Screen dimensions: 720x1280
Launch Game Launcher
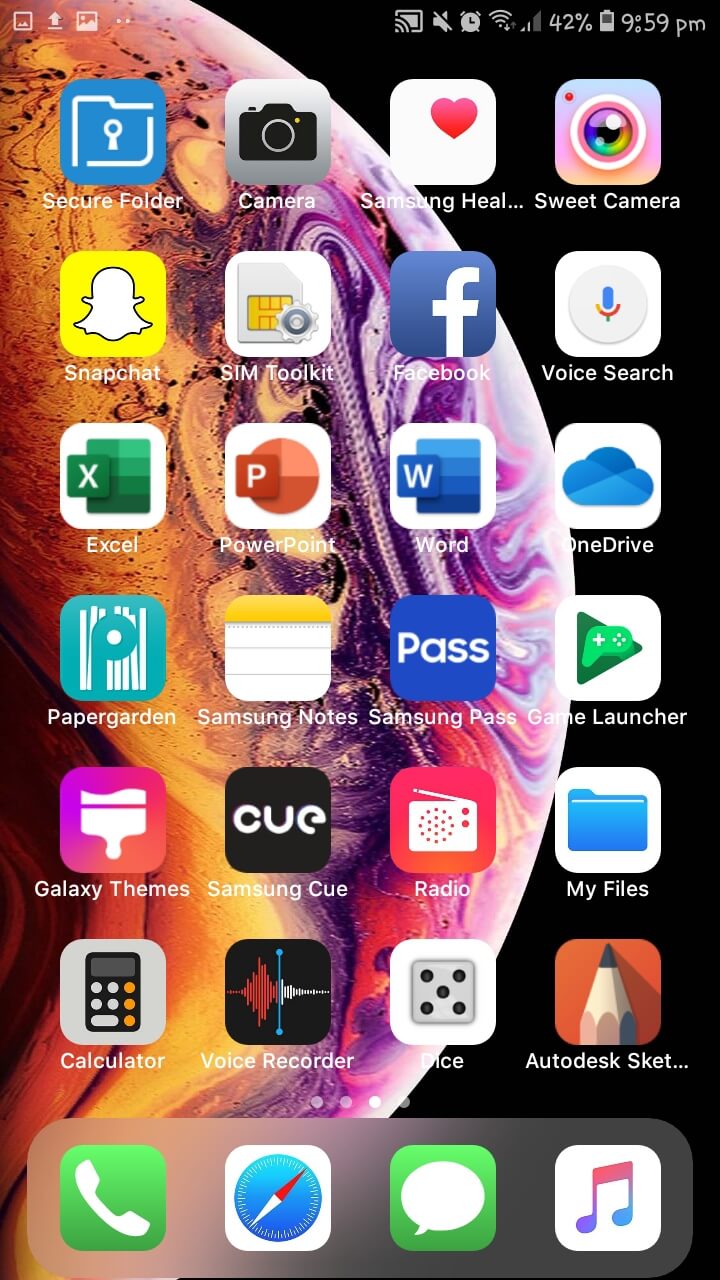(608, 648)
